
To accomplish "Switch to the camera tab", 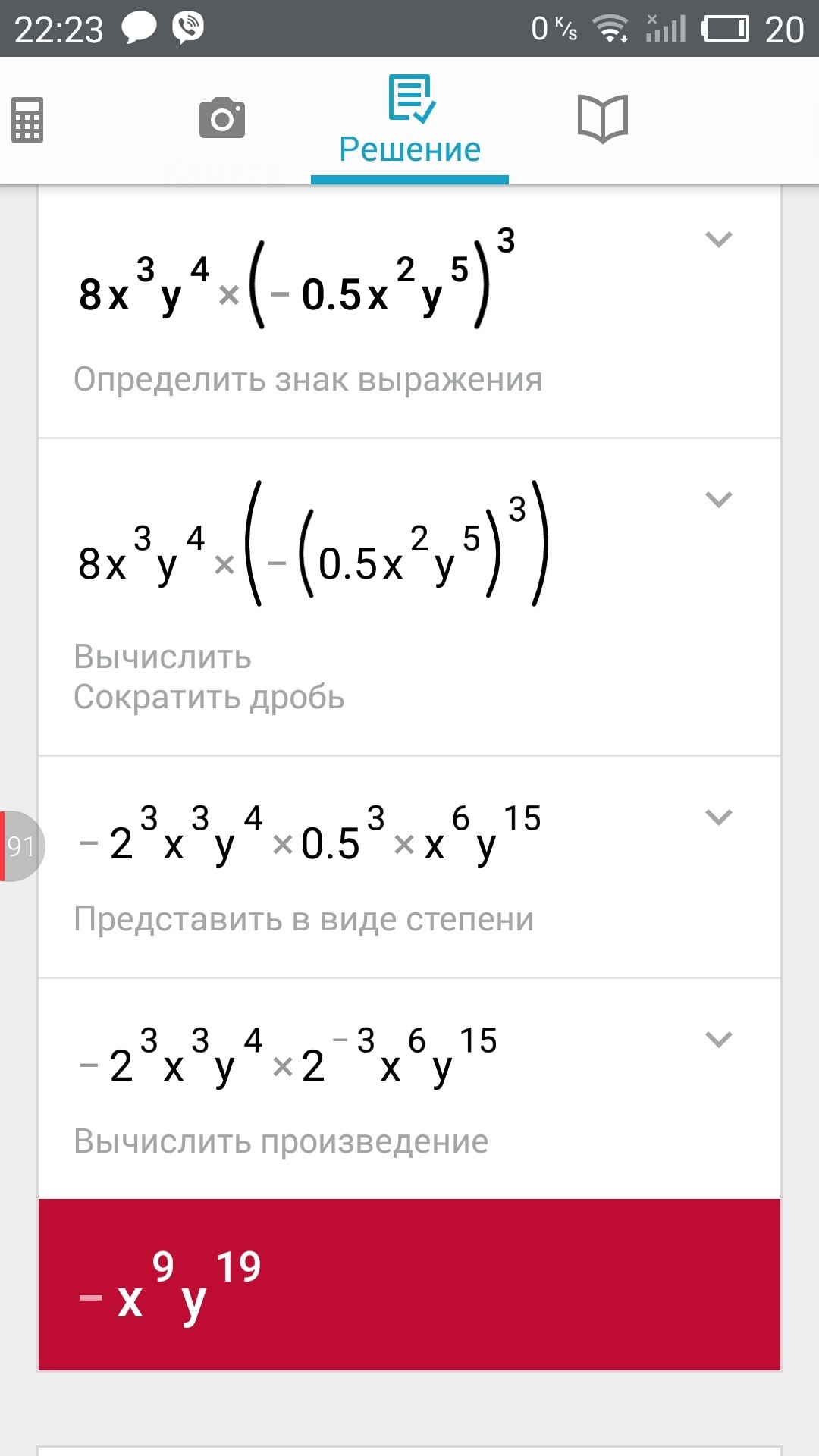I will point(222,118).
